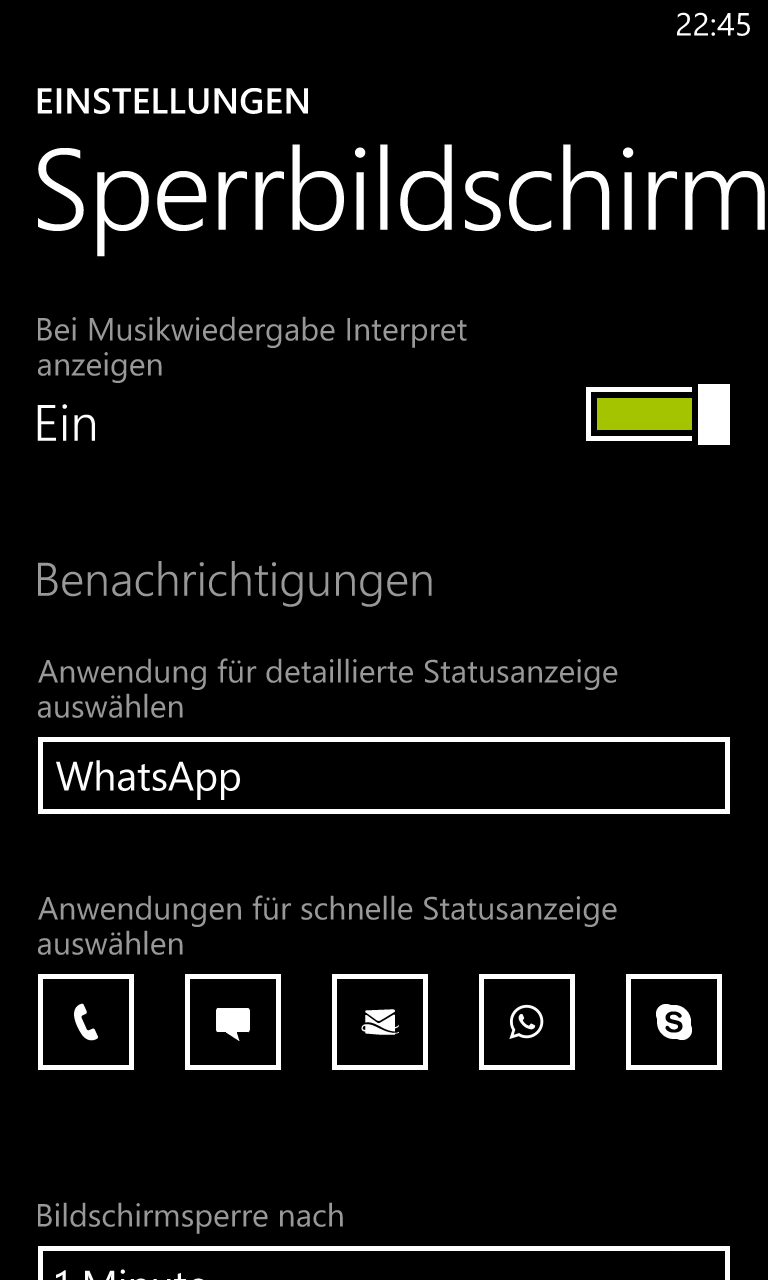Image resolution: width=768 pixels, height=1280 pixels.
Task: Turn off artist display during music playback
Action: point(658,414)
